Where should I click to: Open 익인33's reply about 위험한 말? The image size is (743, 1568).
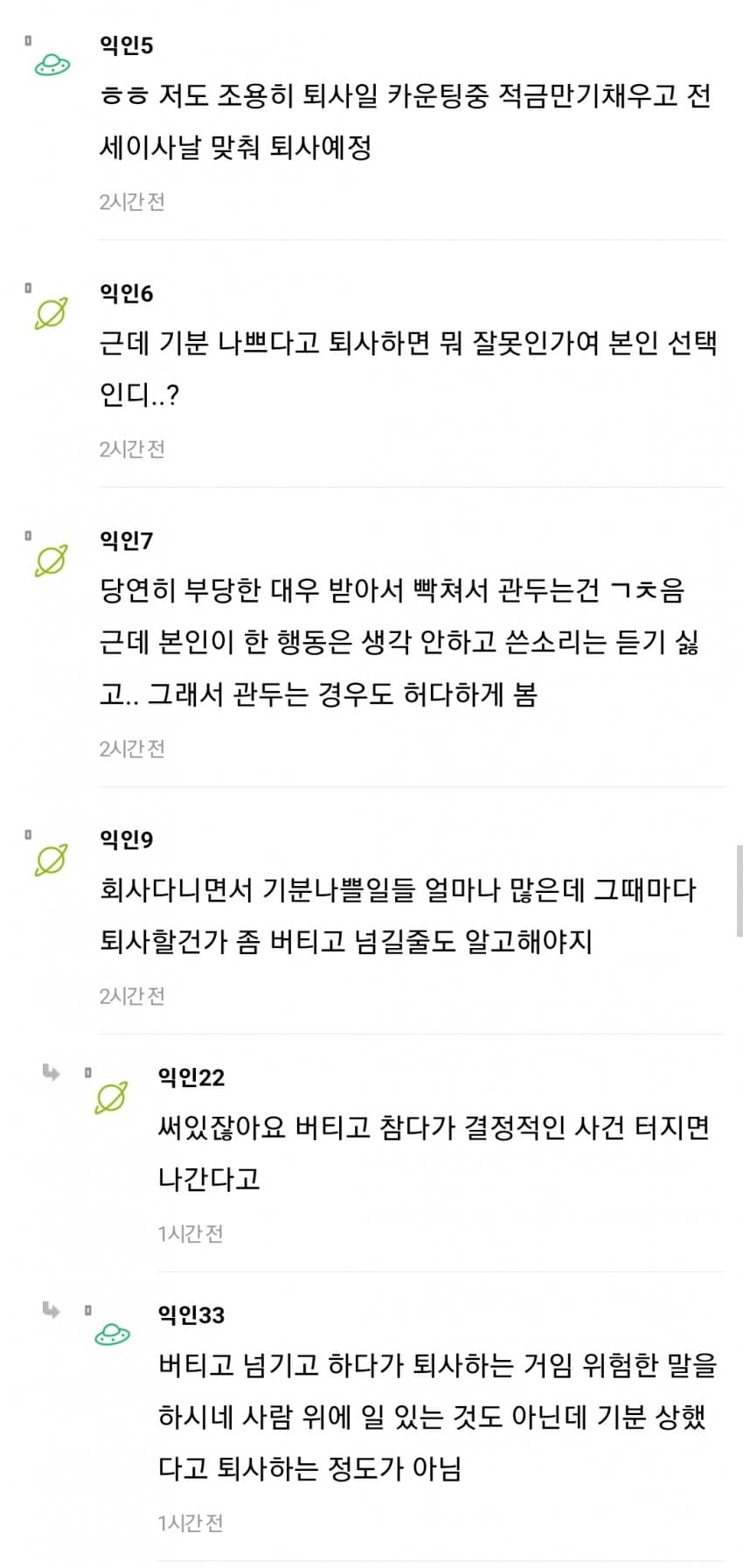point(437,1416)
